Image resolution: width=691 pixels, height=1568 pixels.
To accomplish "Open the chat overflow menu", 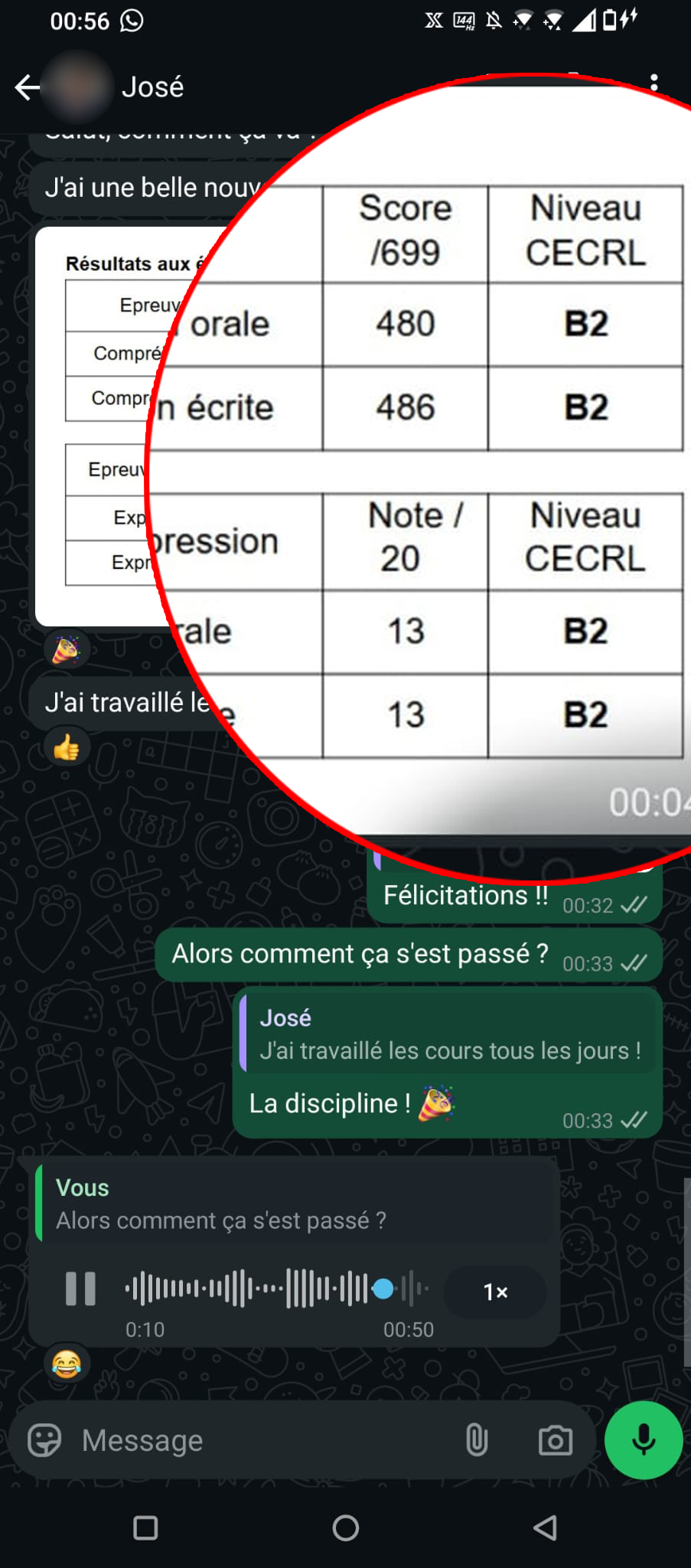I will coord(654,83).
